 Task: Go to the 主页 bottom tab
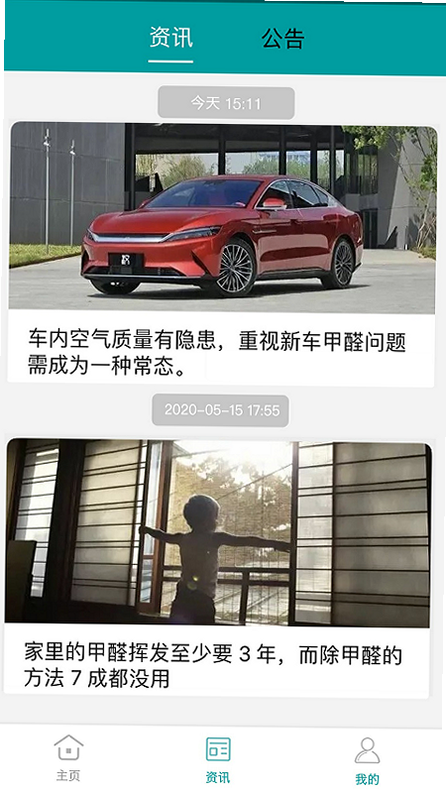point(69,759)
